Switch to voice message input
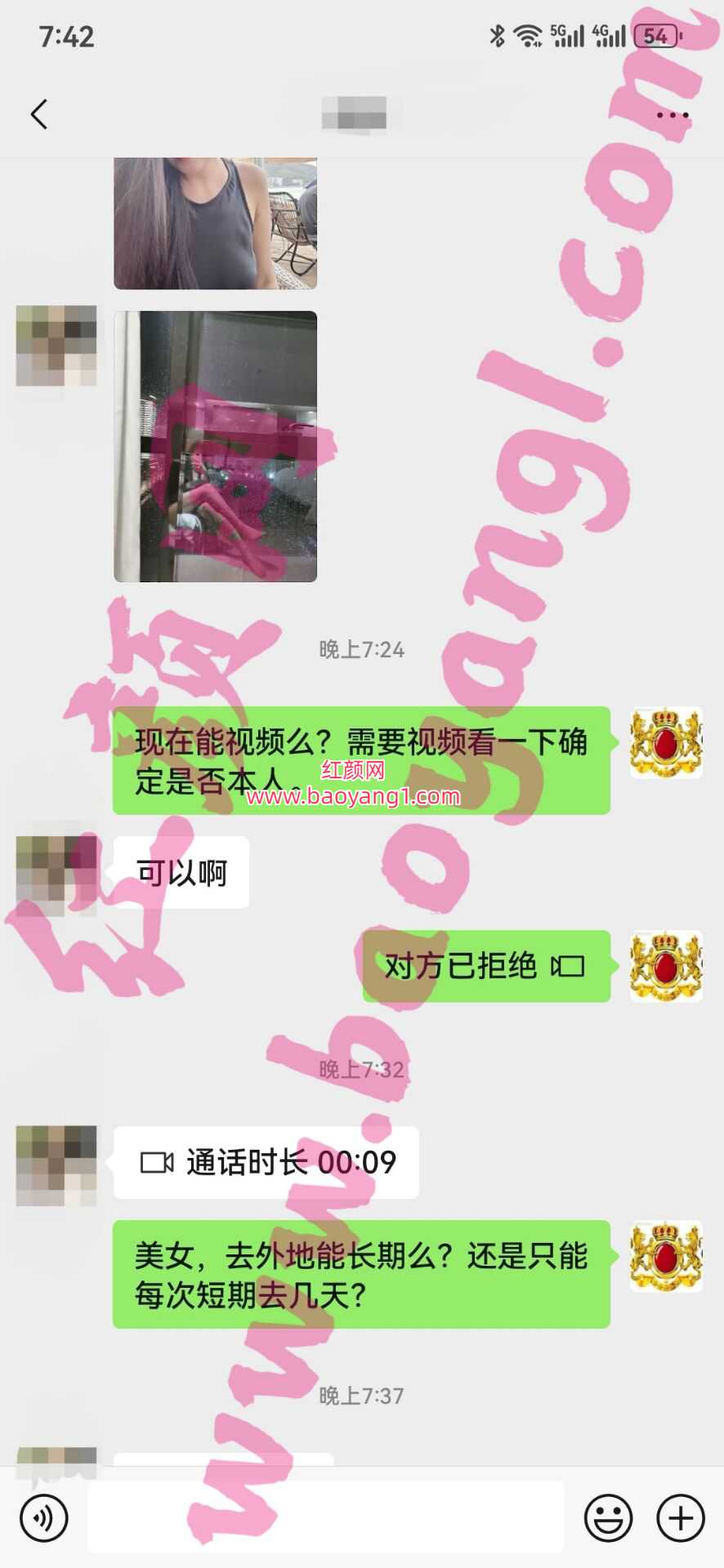Screen dimensions: 724x1568 tap(43, 1518)
